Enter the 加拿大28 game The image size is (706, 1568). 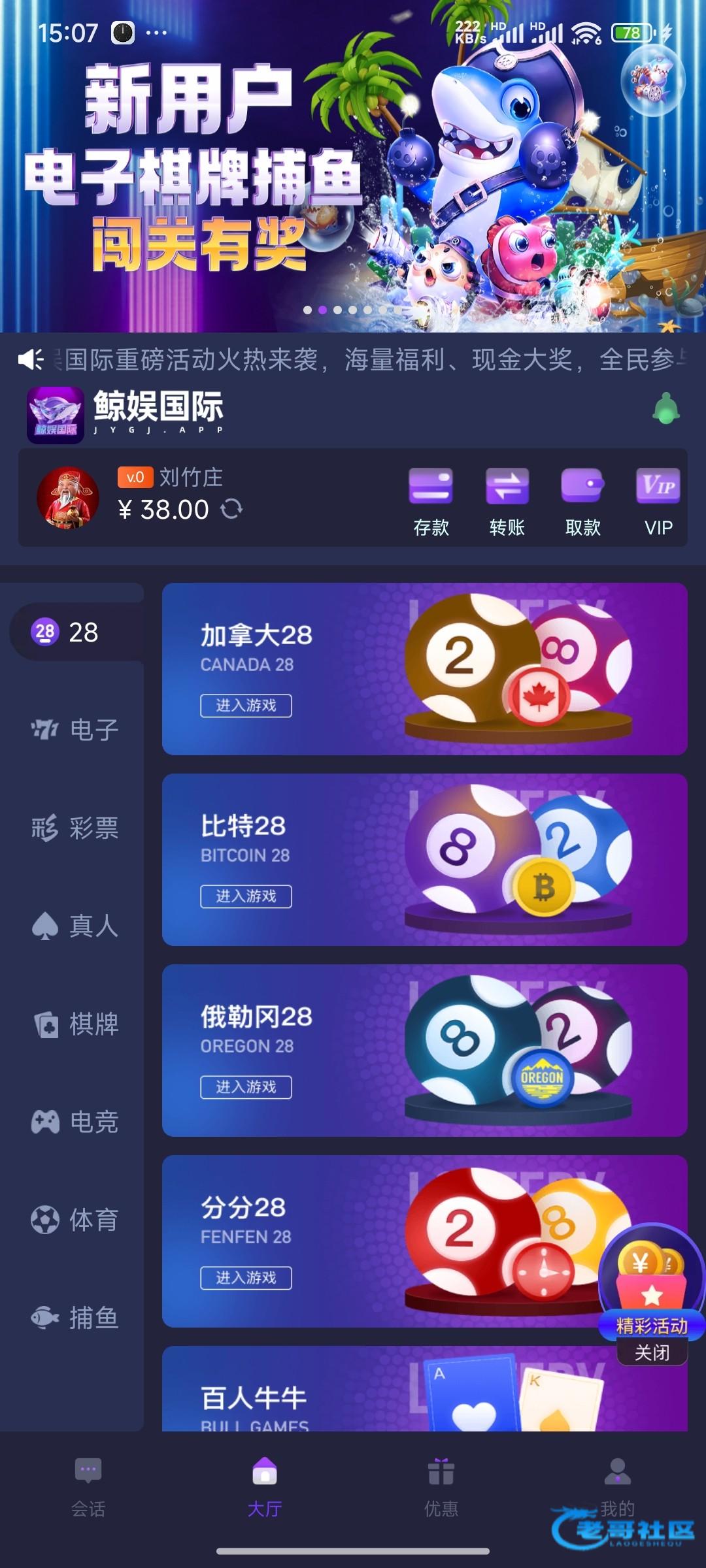[246, 706]
